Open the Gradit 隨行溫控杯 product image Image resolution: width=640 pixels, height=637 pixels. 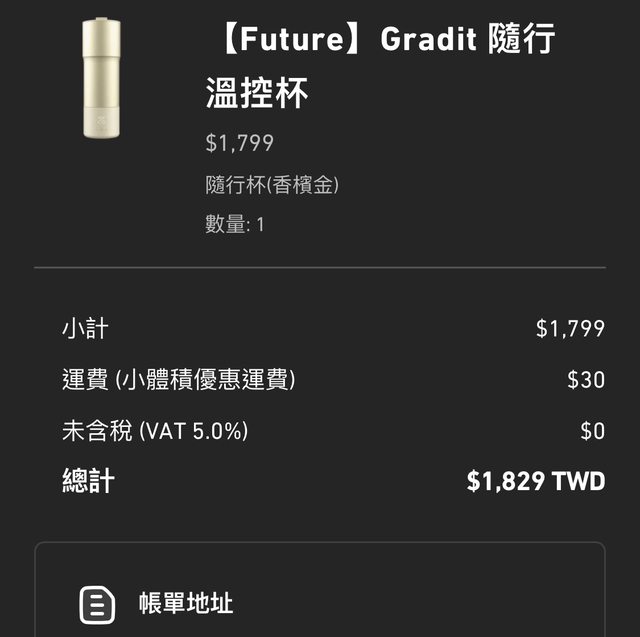click(x=101, y=78)
